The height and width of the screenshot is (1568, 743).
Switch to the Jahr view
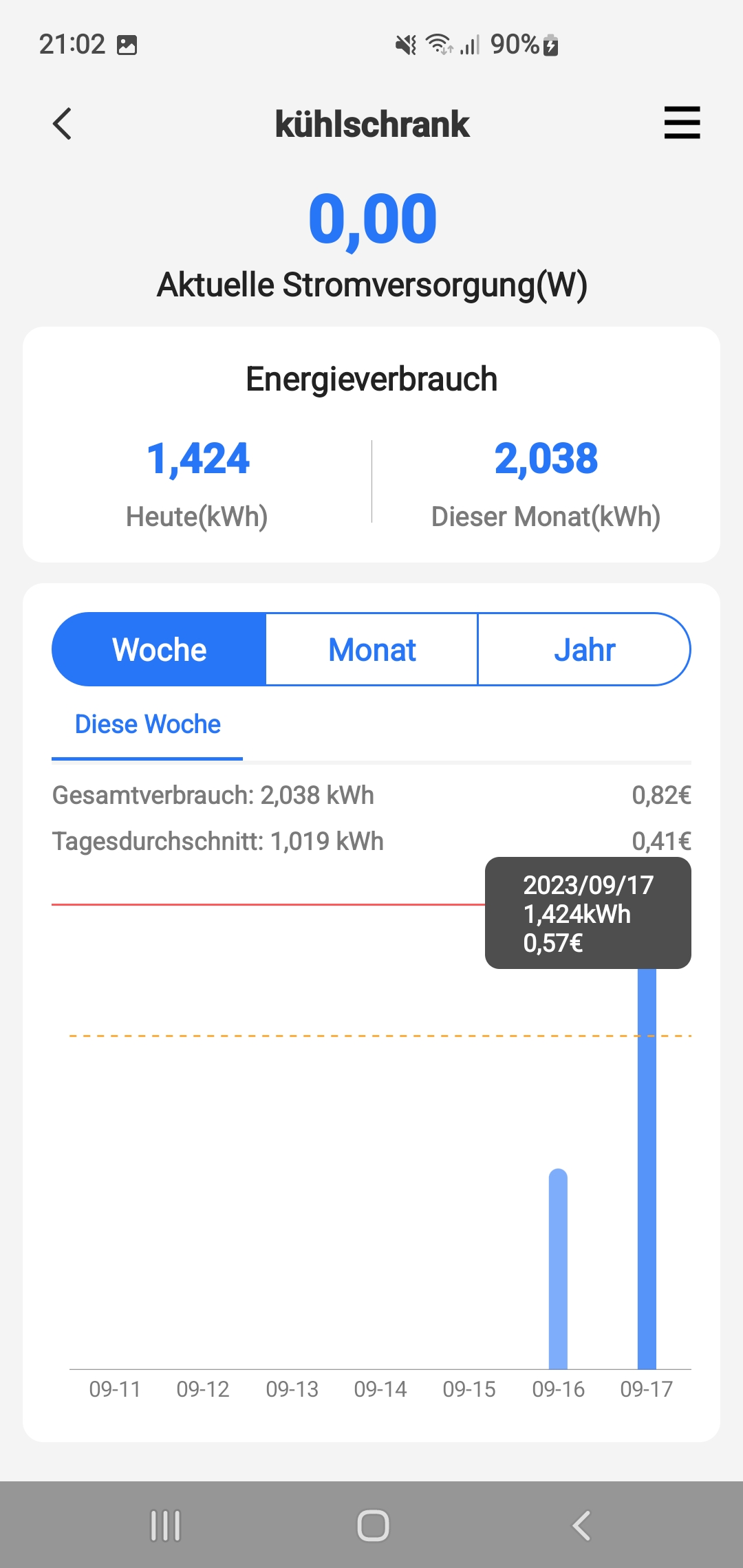[584, 649]
